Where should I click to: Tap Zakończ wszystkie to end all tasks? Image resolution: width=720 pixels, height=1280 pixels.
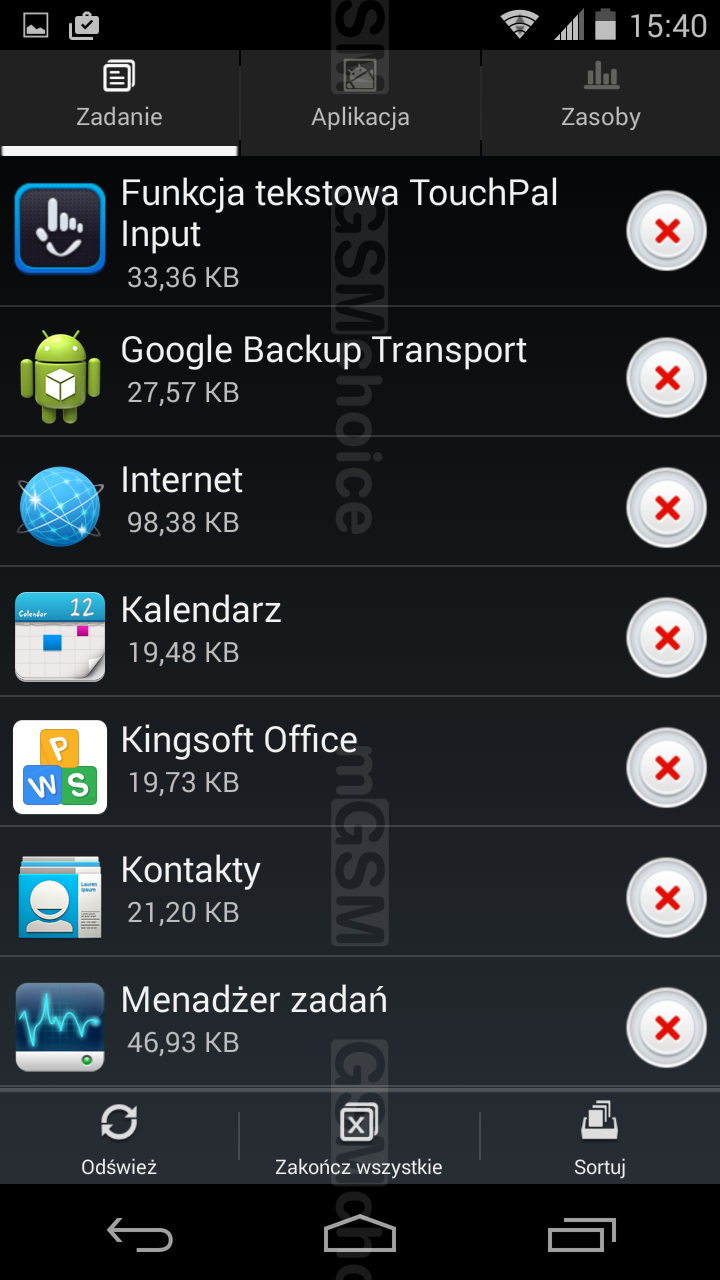click(x=359, y=1138)
